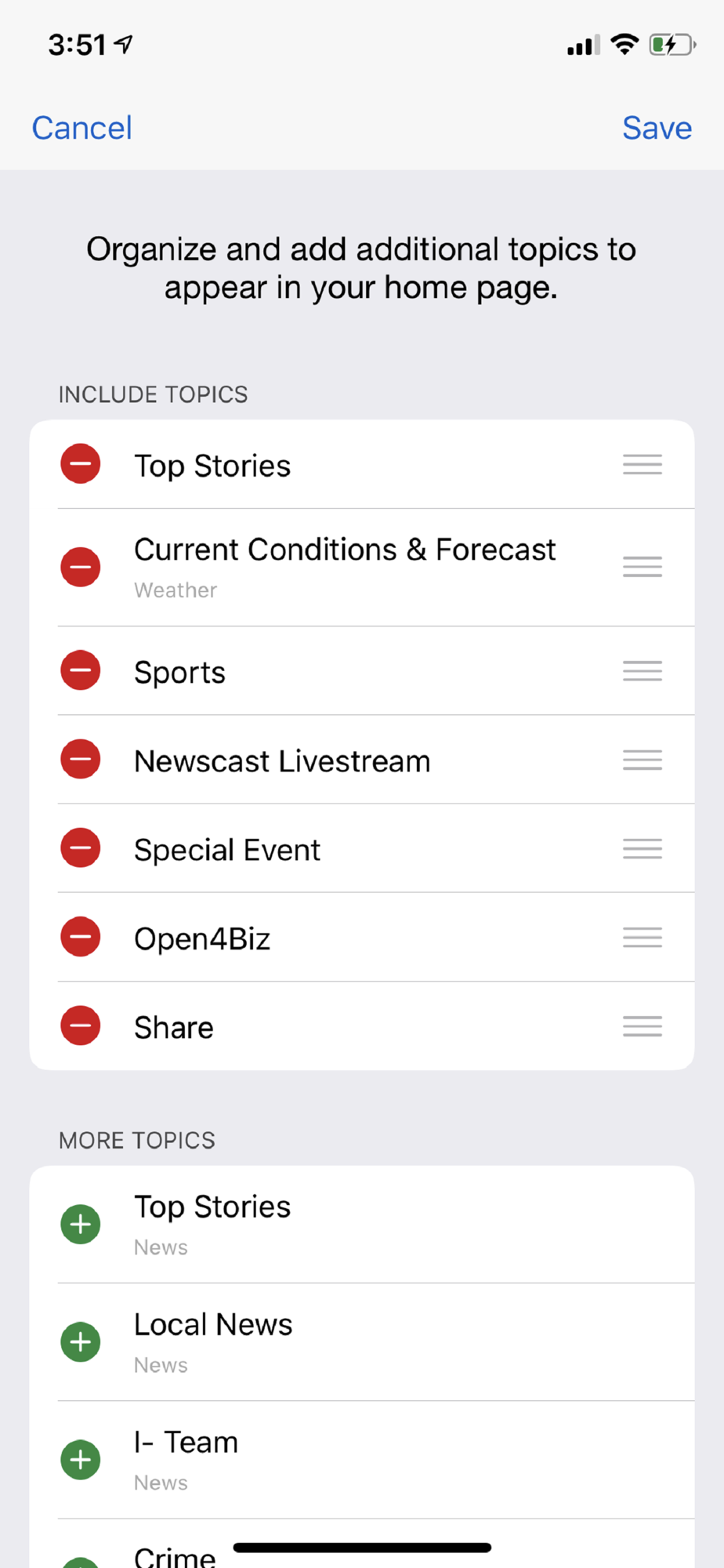Add Top Stories News topic
The image size is (724, 1568).
tap(81, 1225)
